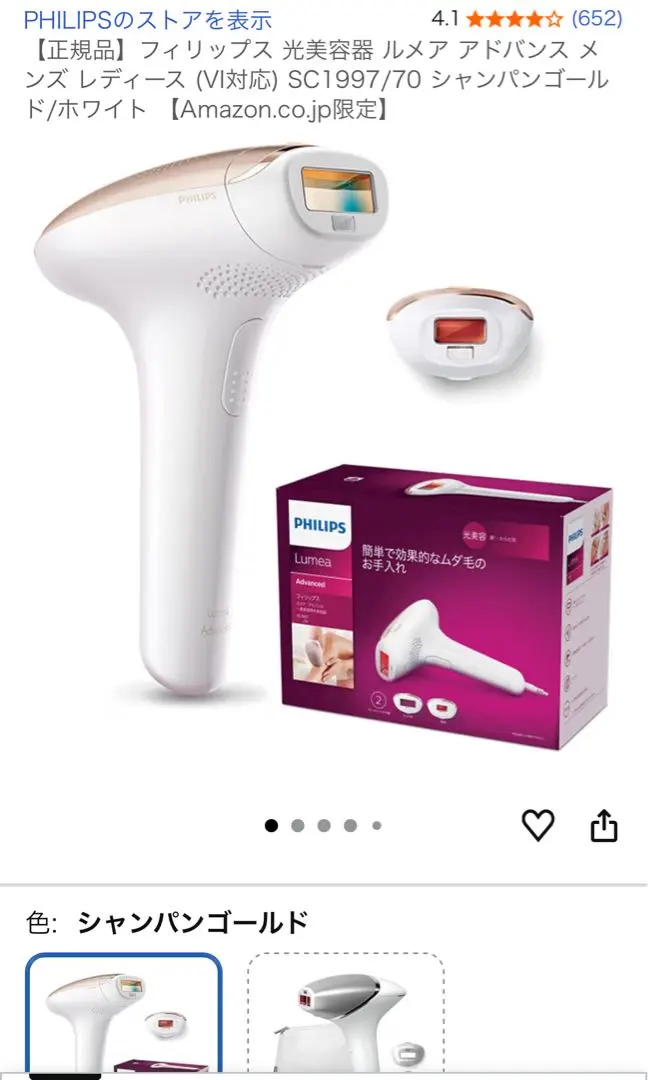
Task: Add product to wish list with heart
Action: pos(538,825)
